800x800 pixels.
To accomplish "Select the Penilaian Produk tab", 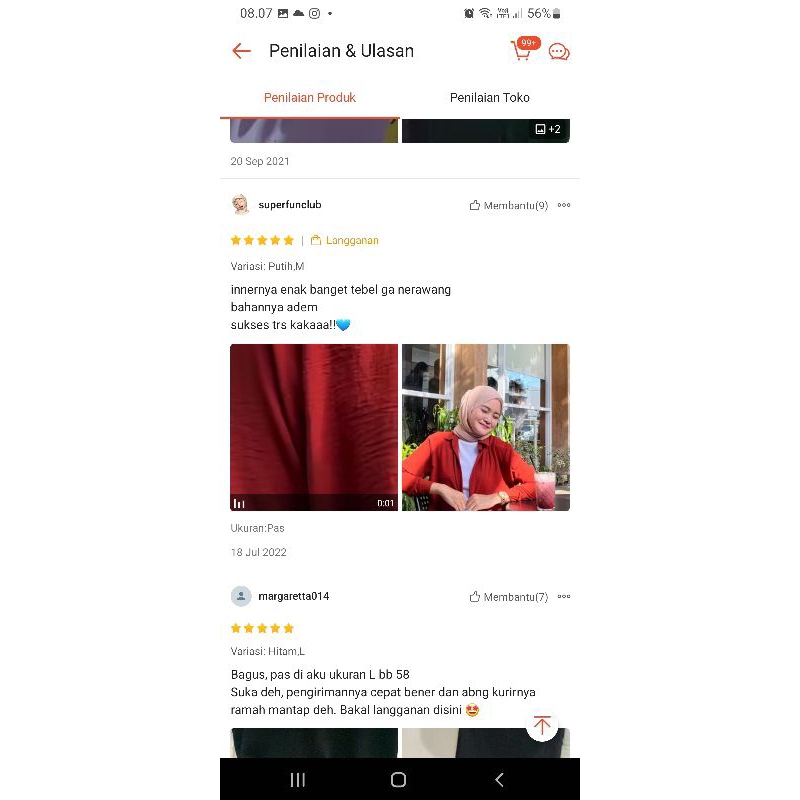I will pos(310,98).
